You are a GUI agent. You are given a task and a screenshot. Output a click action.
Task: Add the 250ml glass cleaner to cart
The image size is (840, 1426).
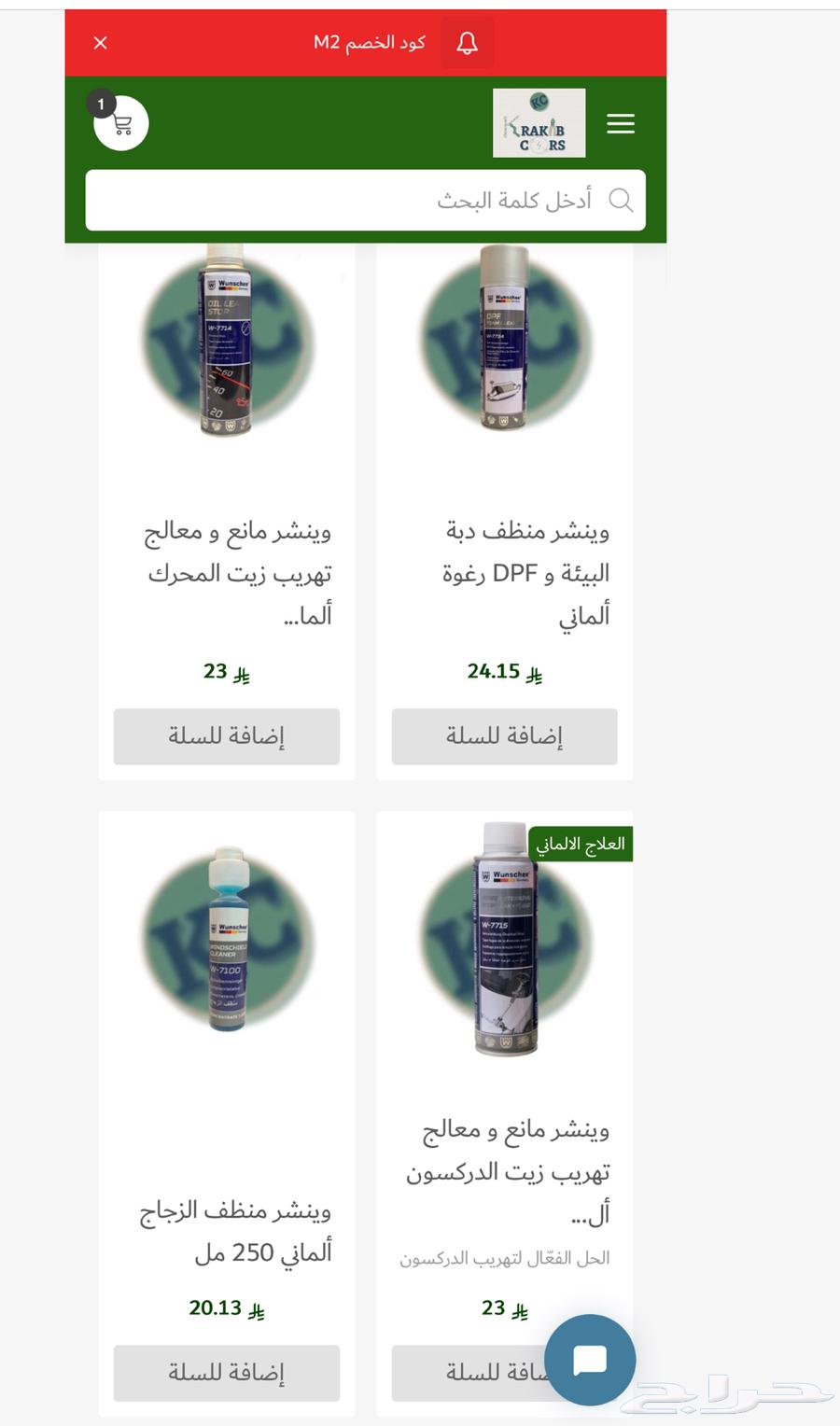pos(226,1372)
